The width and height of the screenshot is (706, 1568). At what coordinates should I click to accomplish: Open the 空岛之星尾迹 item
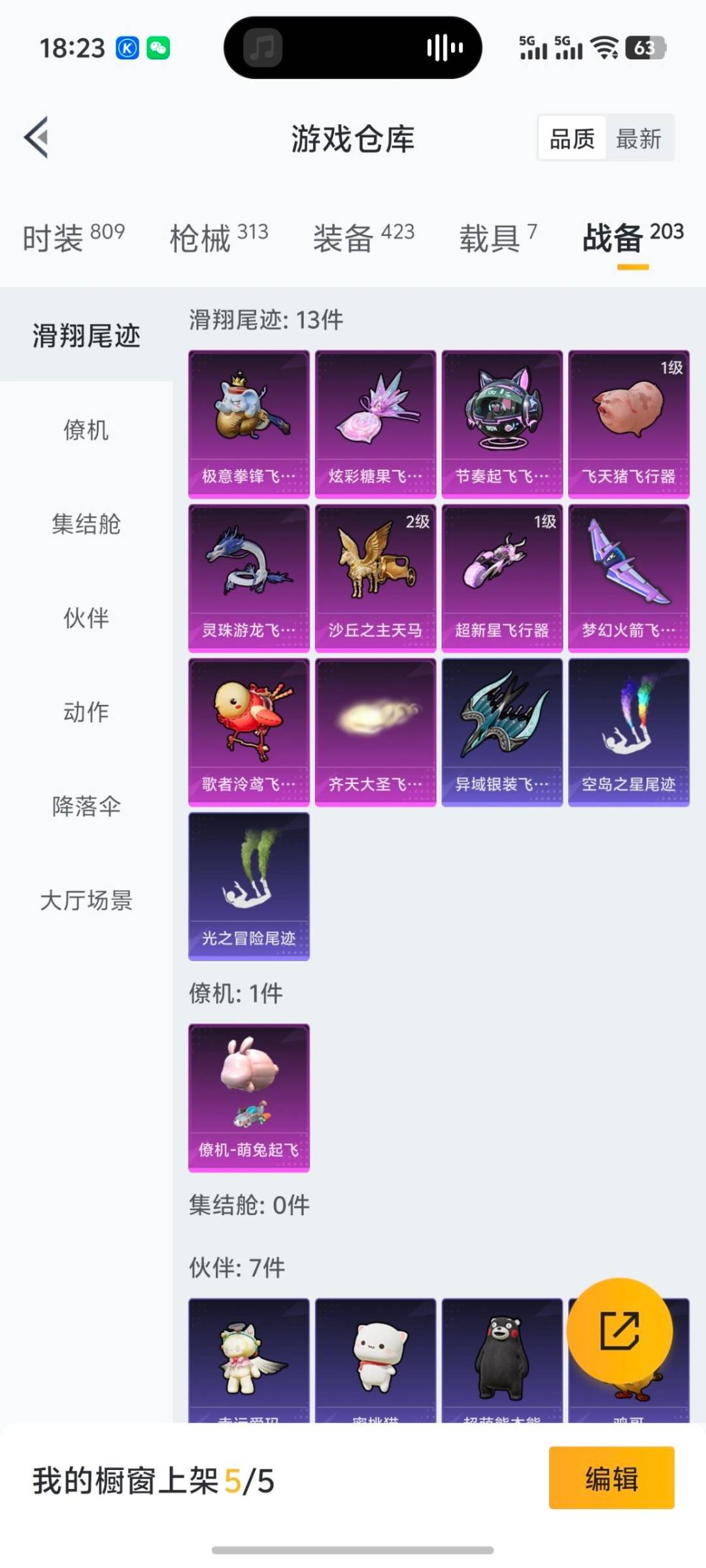coord(628,732)
